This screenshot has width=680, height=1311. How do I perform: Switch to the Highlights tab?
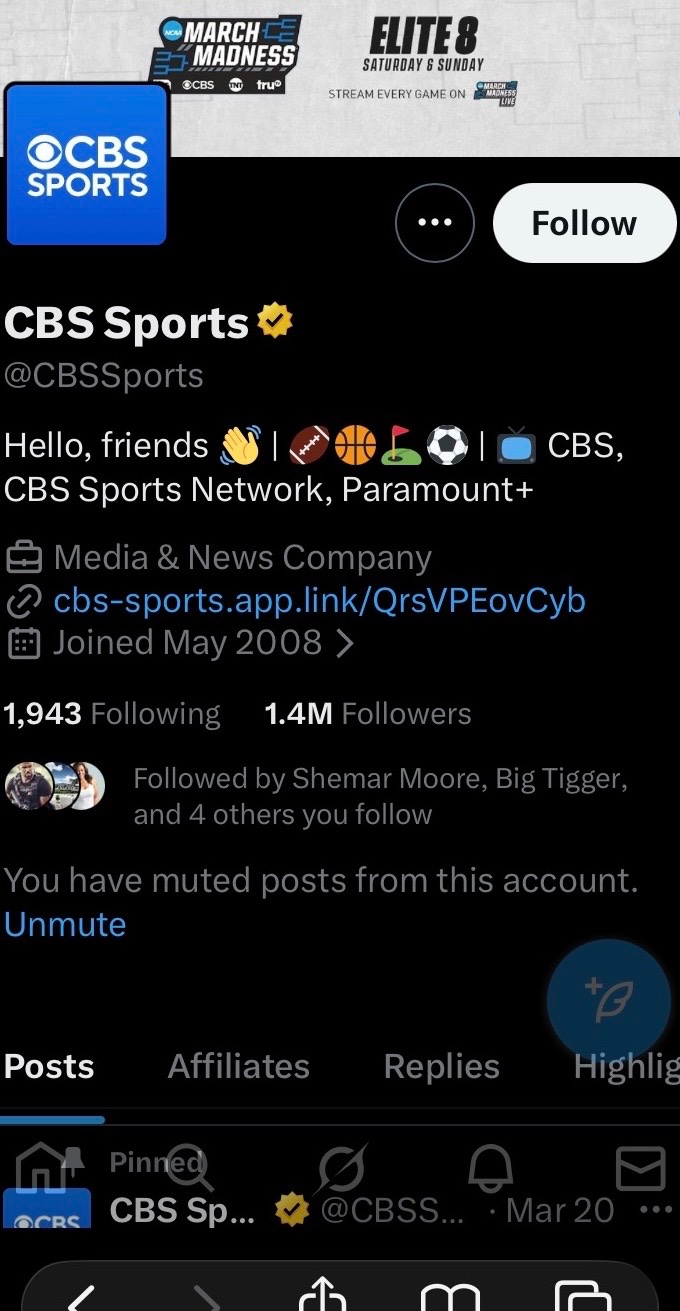point(626,1066)
